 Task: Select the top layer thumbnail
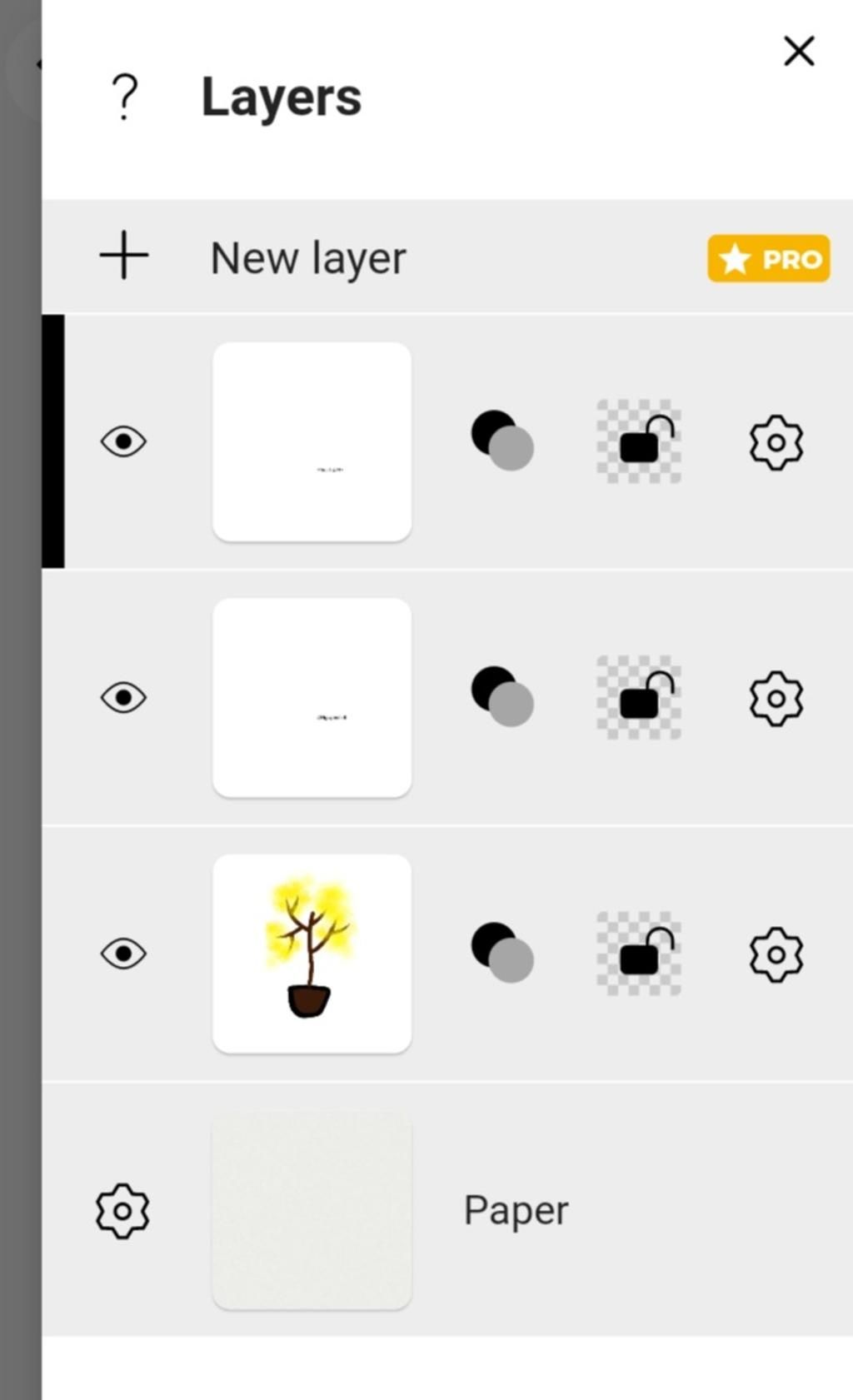point(312,441)
